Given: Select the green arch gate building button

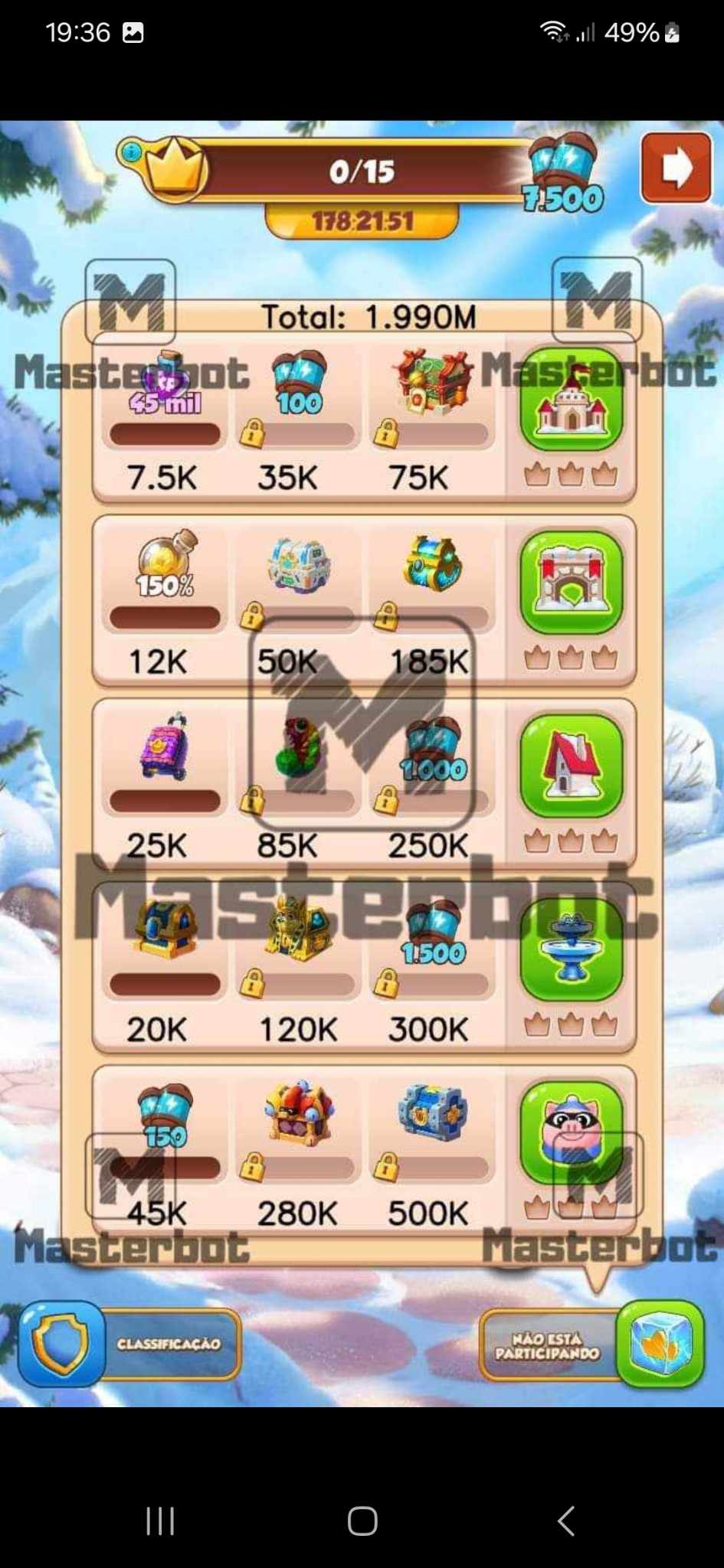Looking at the screenshot, I should 571,583.
